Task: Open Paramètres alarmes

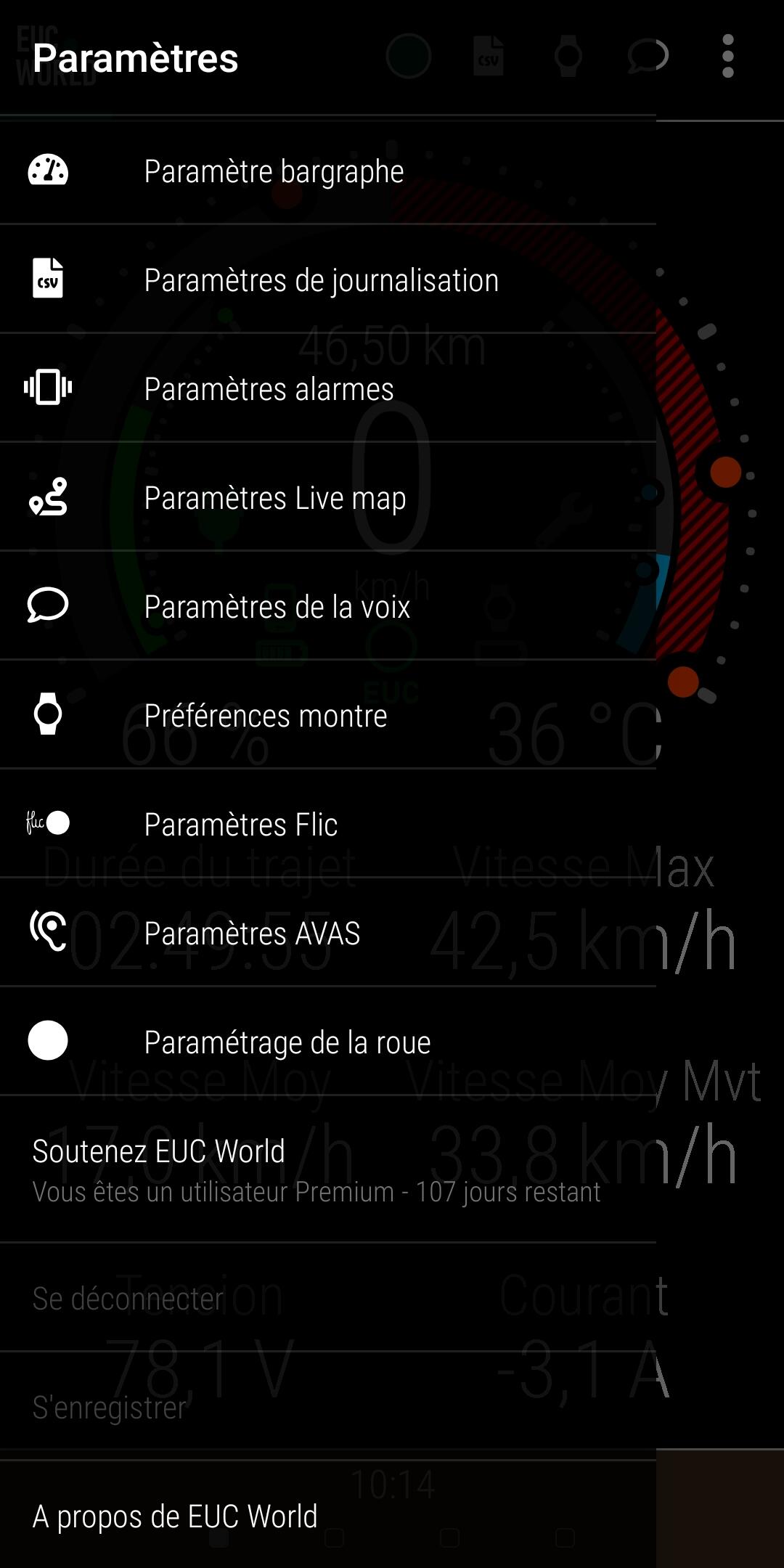Action: (x=328, y=388)
